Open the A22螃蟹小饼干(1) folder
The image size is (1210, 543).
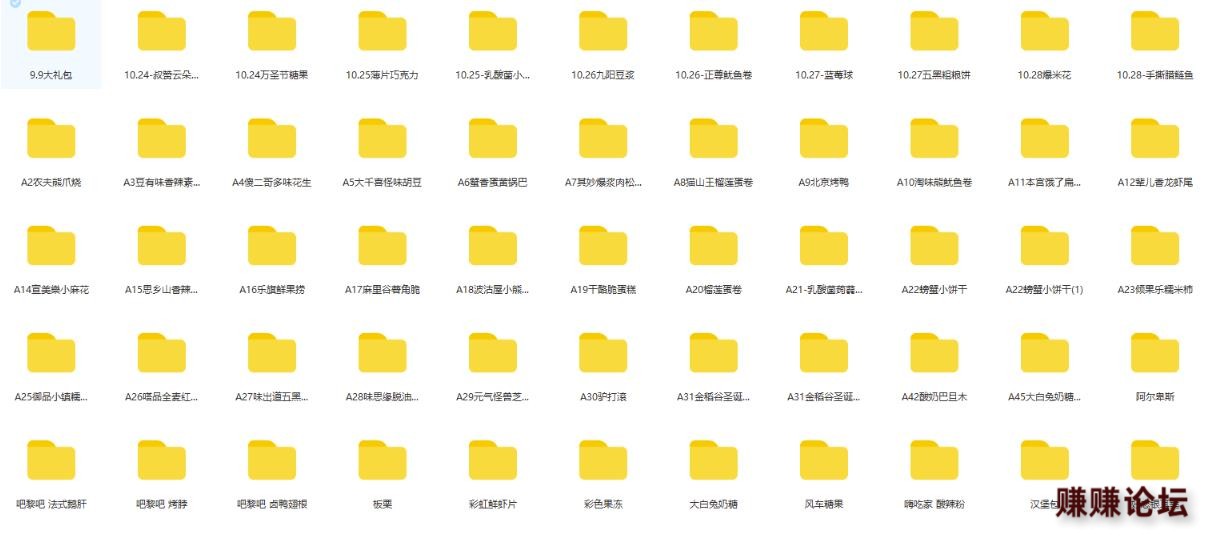point(1044,246)
